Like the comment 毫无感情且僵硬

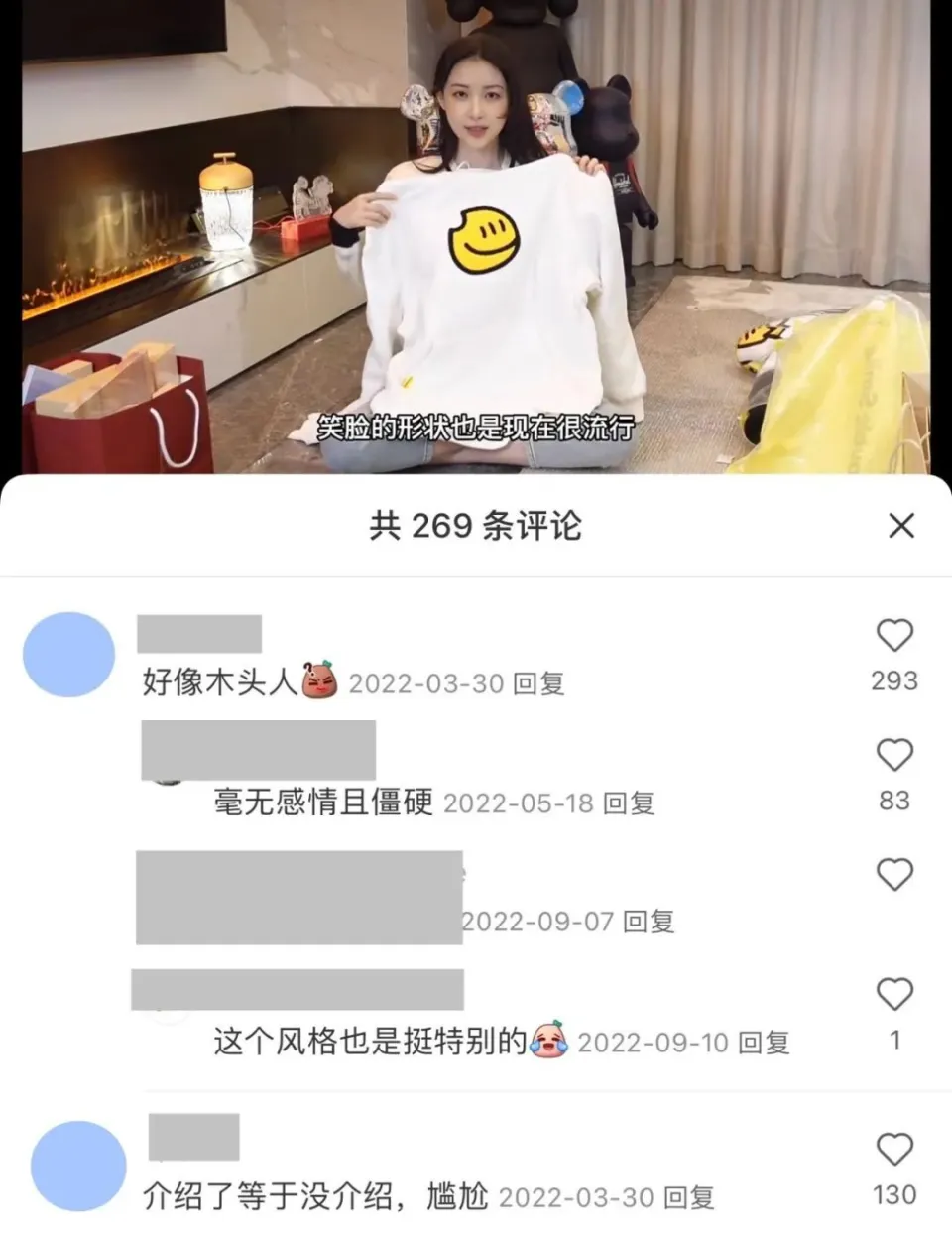pos(894,756)
